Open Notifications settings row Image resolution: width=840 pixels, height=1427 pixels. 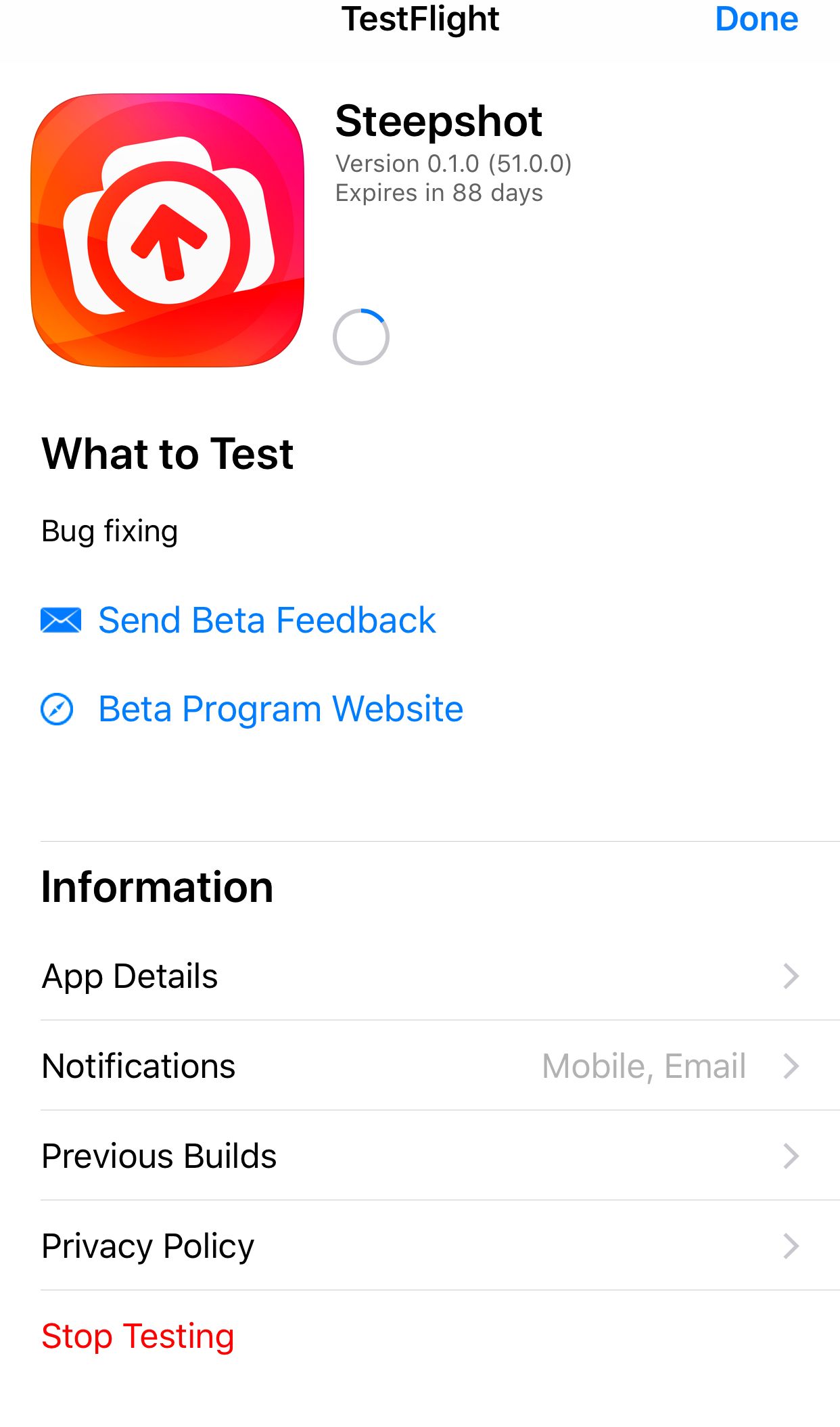pos(419,1066)
